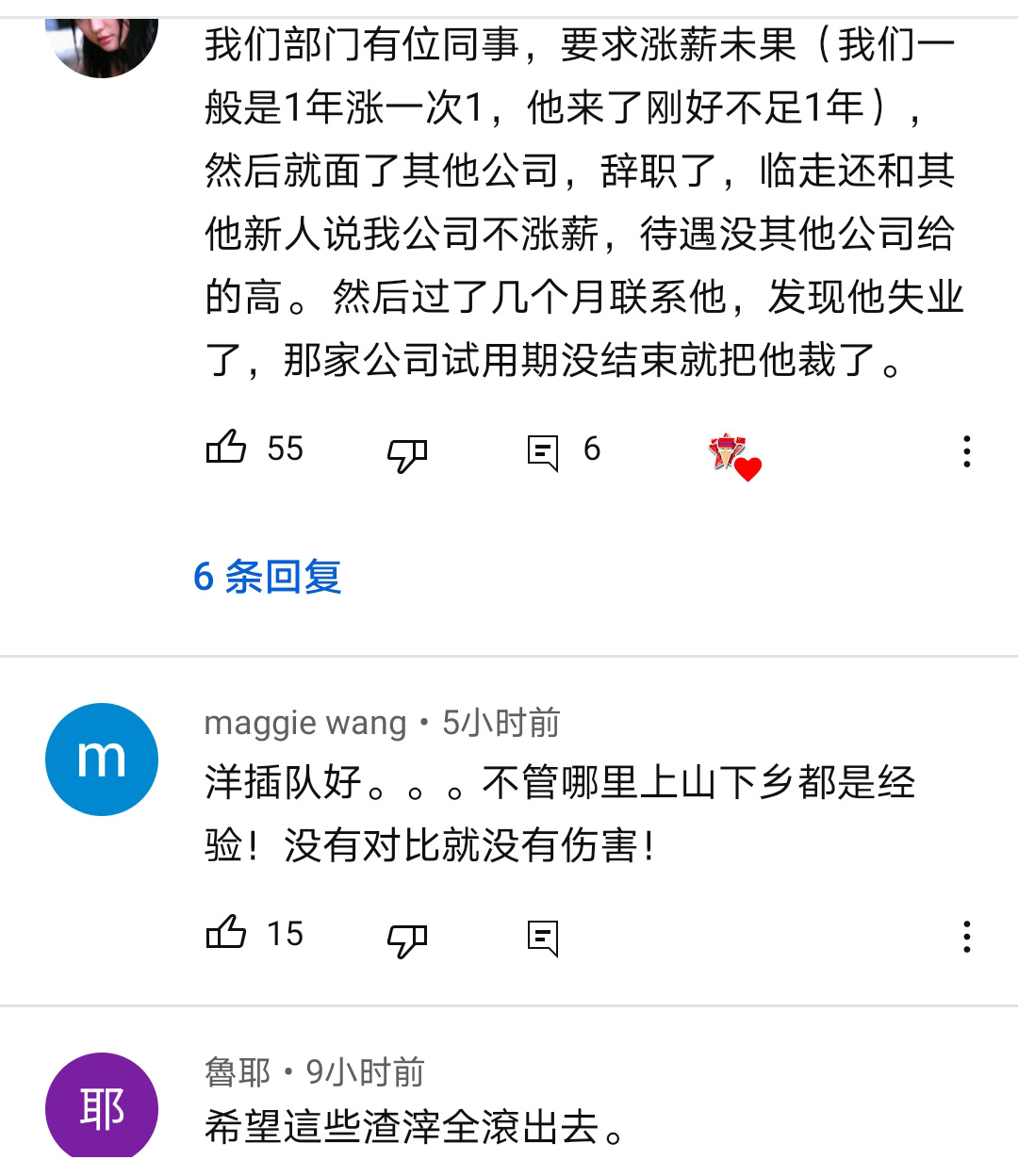Expand the 6 条回复 thread
The width and height of the screenshot is (1018, 1176).
point(268,576)
